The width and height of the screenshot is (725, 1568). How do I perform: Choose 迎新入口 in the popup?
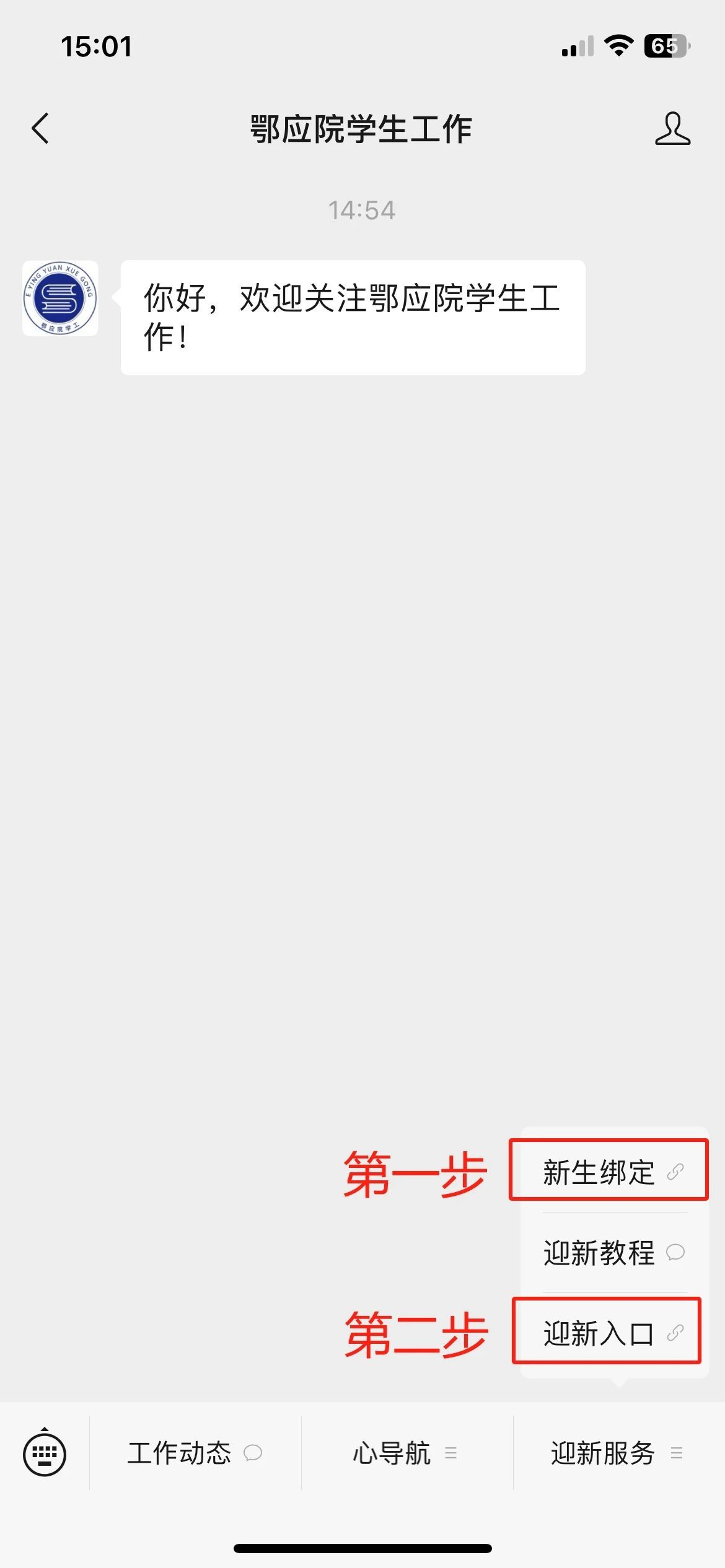pos(607,1333)
